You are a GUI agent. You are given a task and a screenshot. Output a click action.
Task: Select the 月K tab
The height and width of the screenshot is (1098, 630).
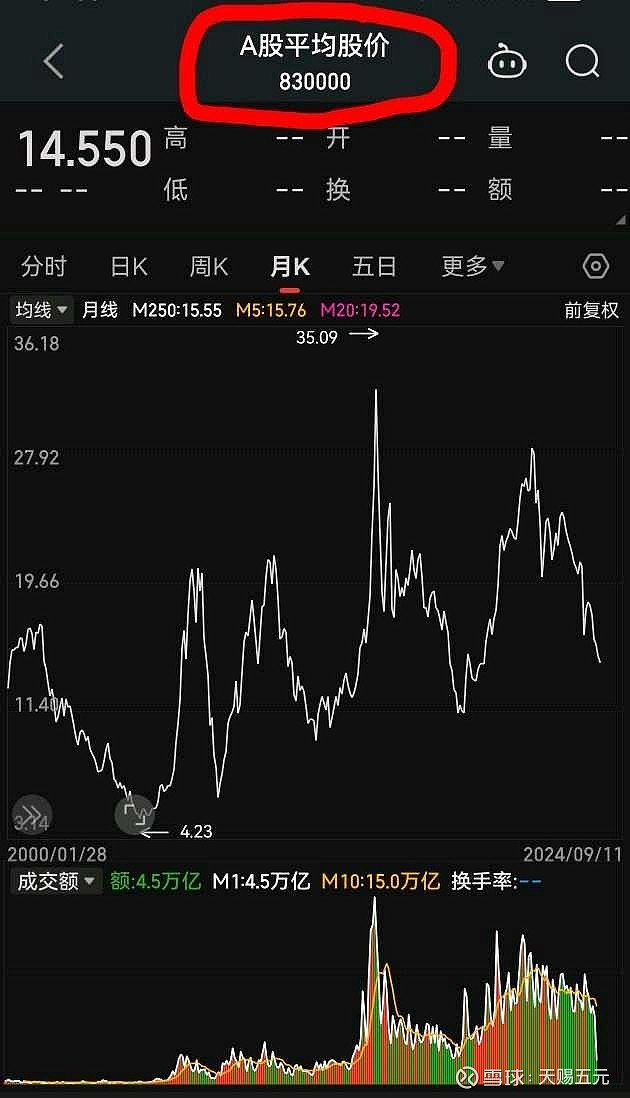click(x=290, y=267)
